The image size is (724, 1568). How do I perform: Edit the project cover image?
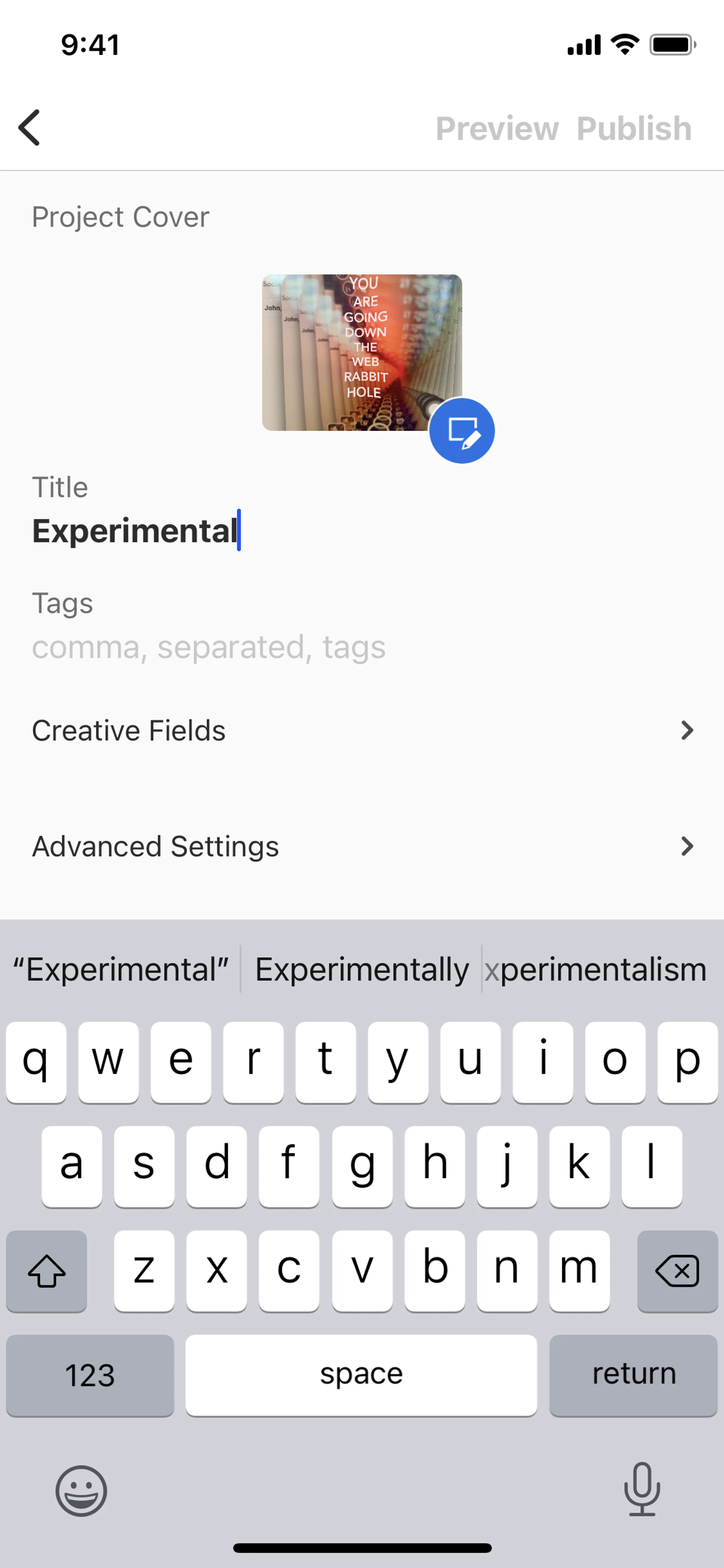(461, 431)
